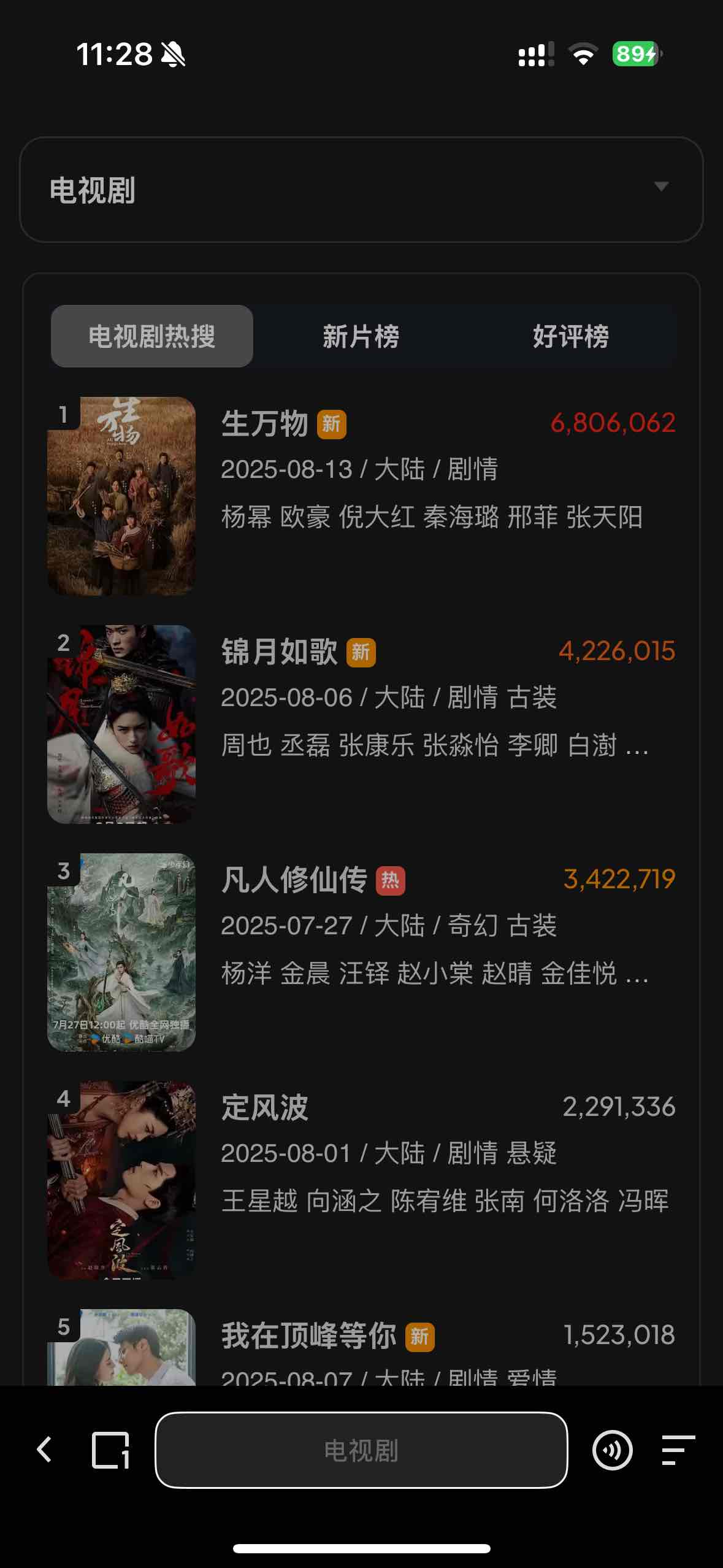Switch to the 新片榜 tab
This screenshot has height=1568, width=723.
pos(361,336)
